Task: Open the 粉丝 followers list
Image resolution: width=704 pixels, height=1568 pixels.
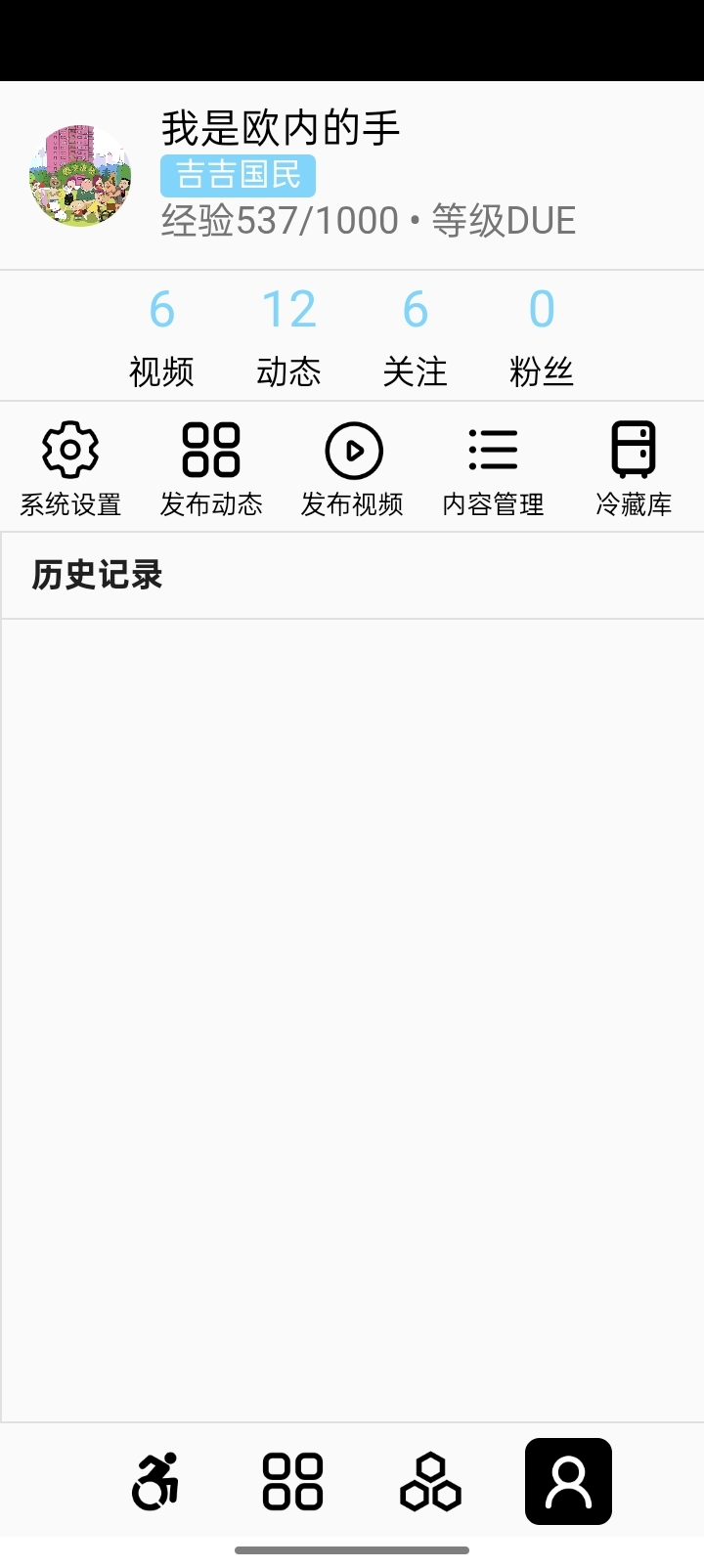Action: click(x=542, y=336)
